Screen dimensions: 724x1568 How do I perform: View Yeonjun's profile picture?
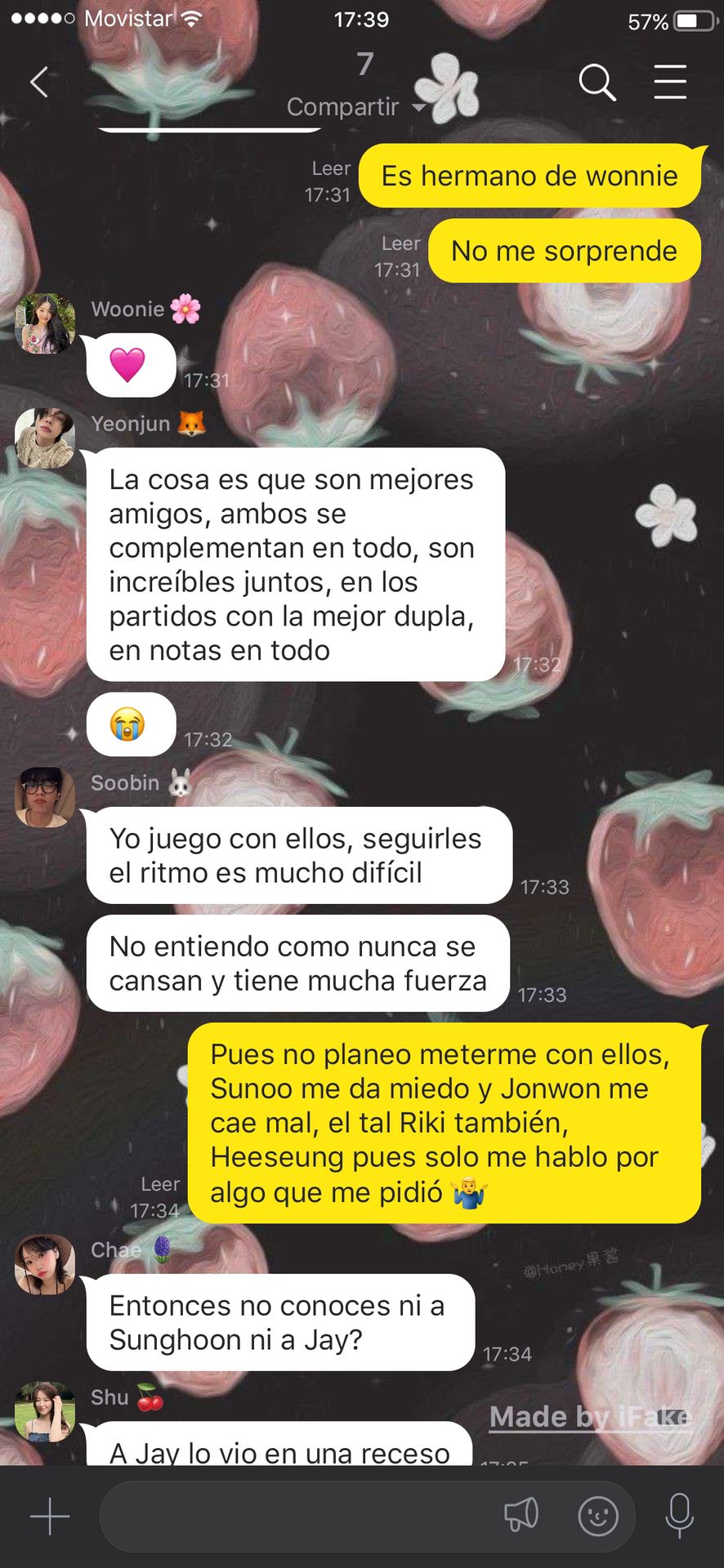click(45, 439)
